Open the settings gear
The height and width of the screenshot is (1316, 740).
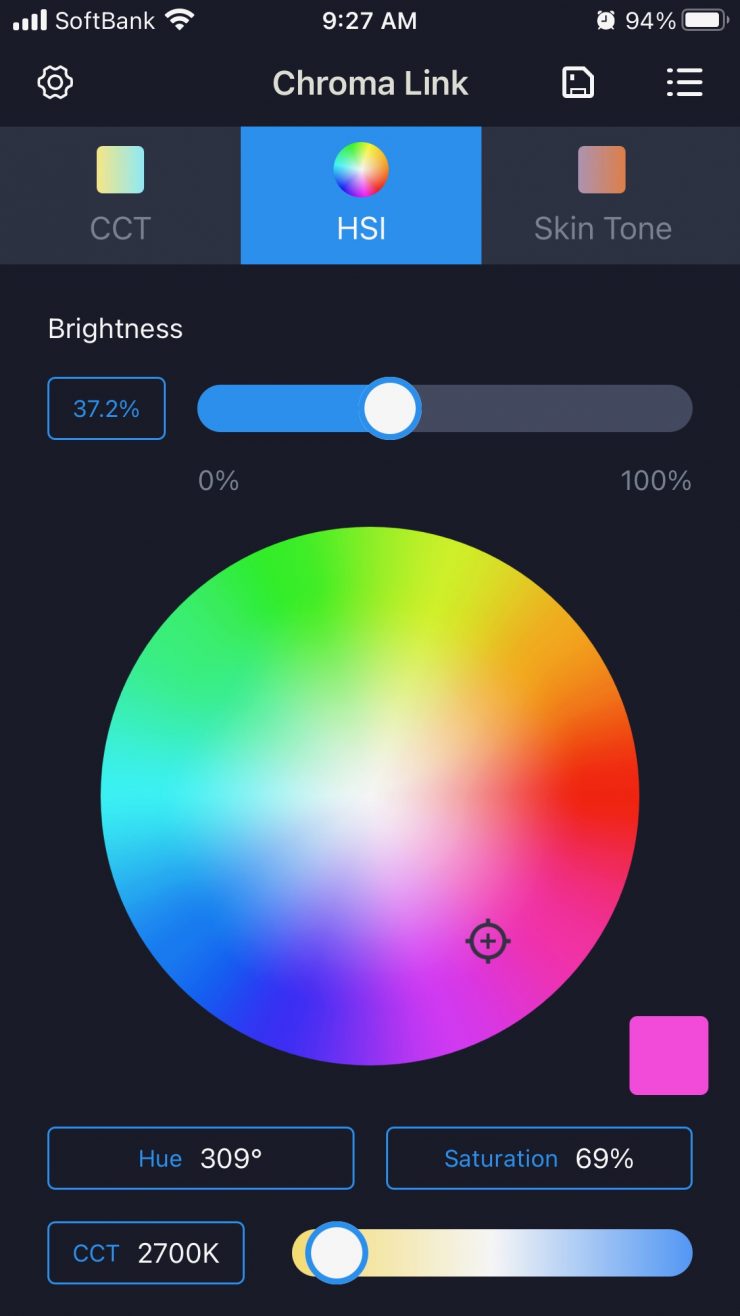tap(55, 82)
